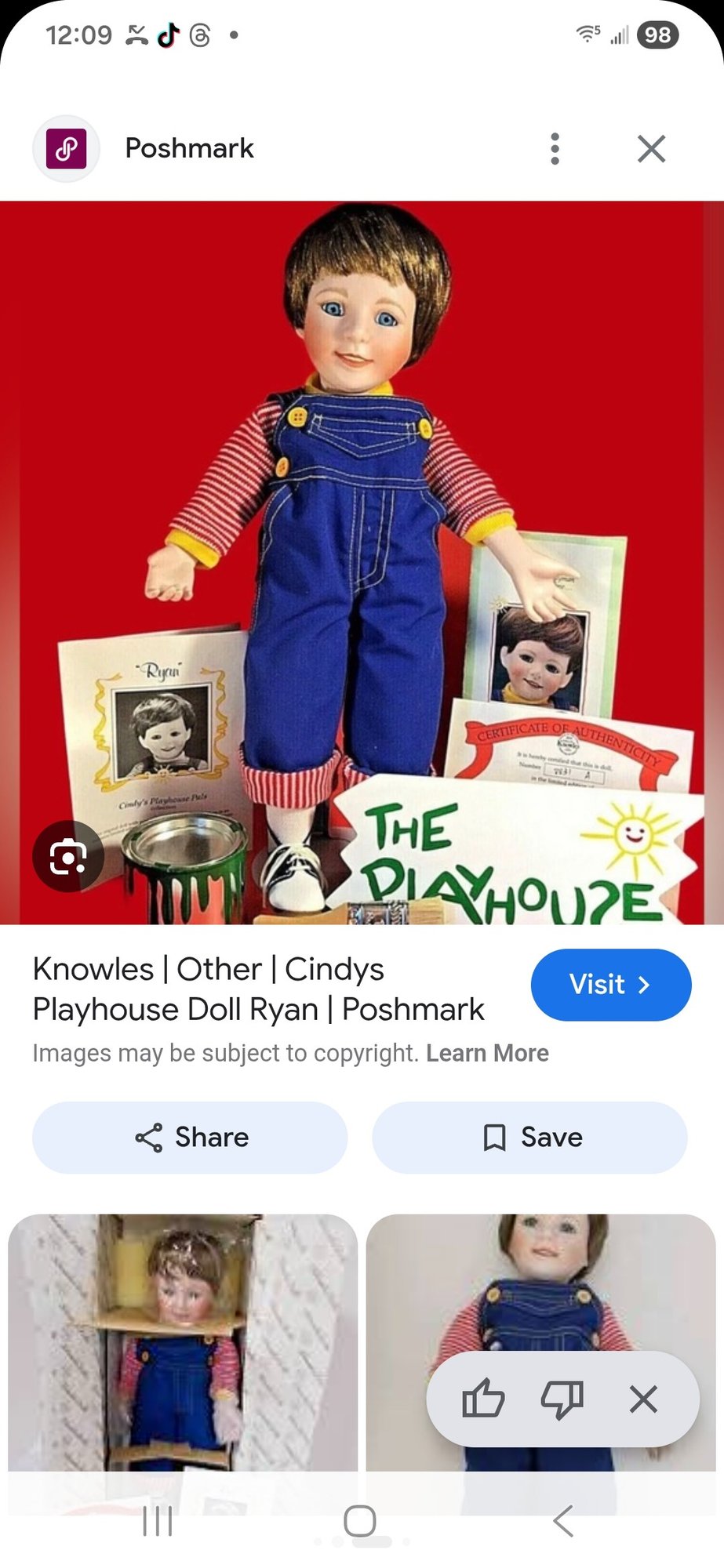Give thumbs up feedback
724x1568 pixels.
pos(483,1399)
